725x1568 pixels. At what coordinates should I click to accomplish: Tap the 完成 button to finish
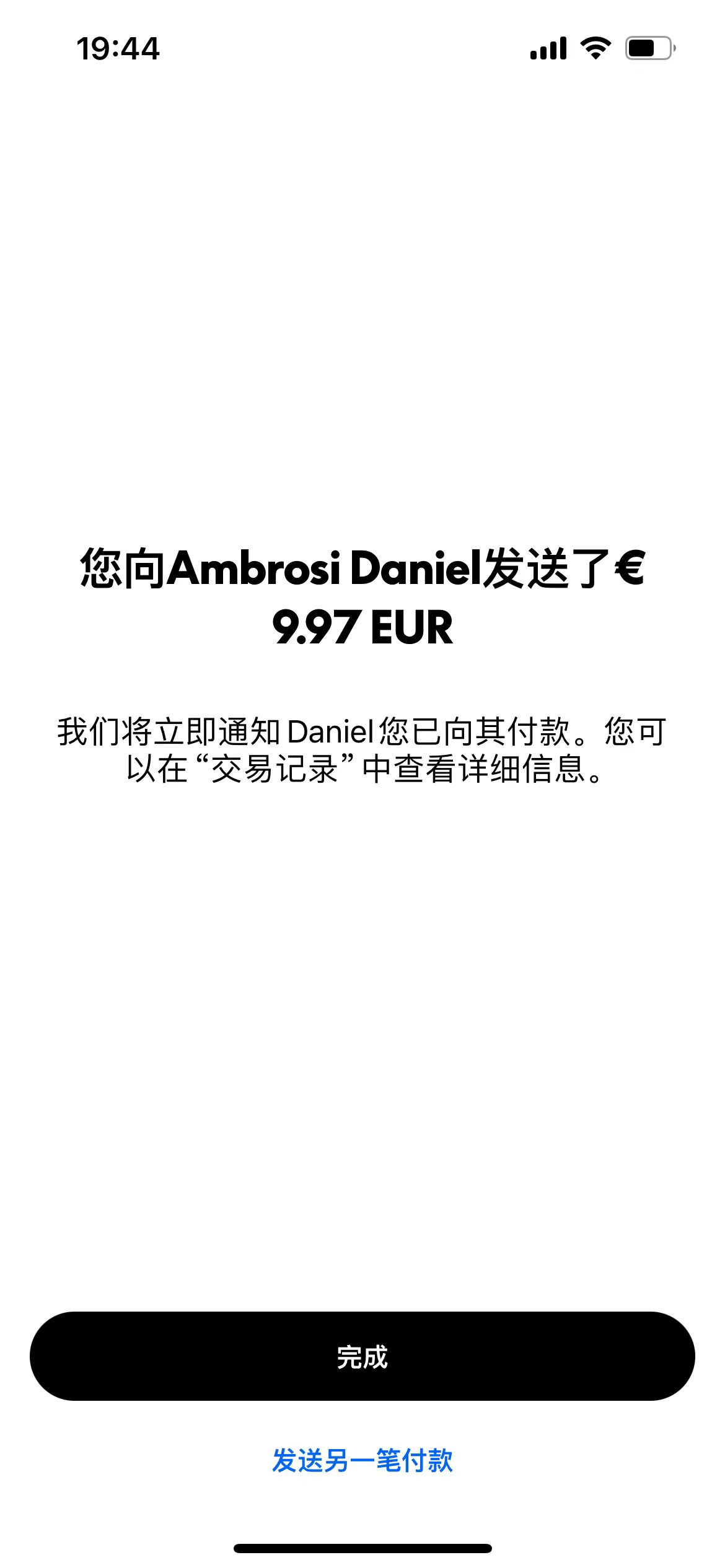(x=362, y=1357)
